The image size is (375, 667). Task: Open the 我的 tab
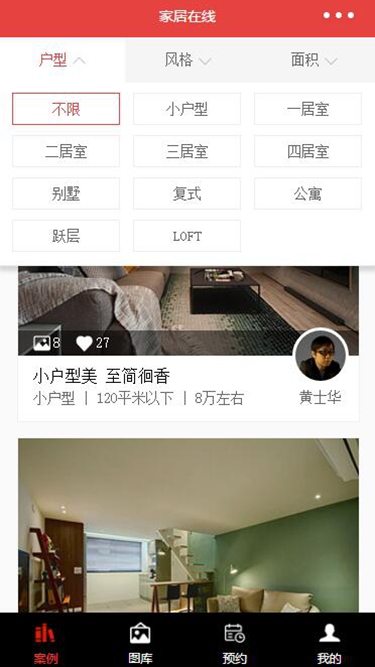[329, 641]
